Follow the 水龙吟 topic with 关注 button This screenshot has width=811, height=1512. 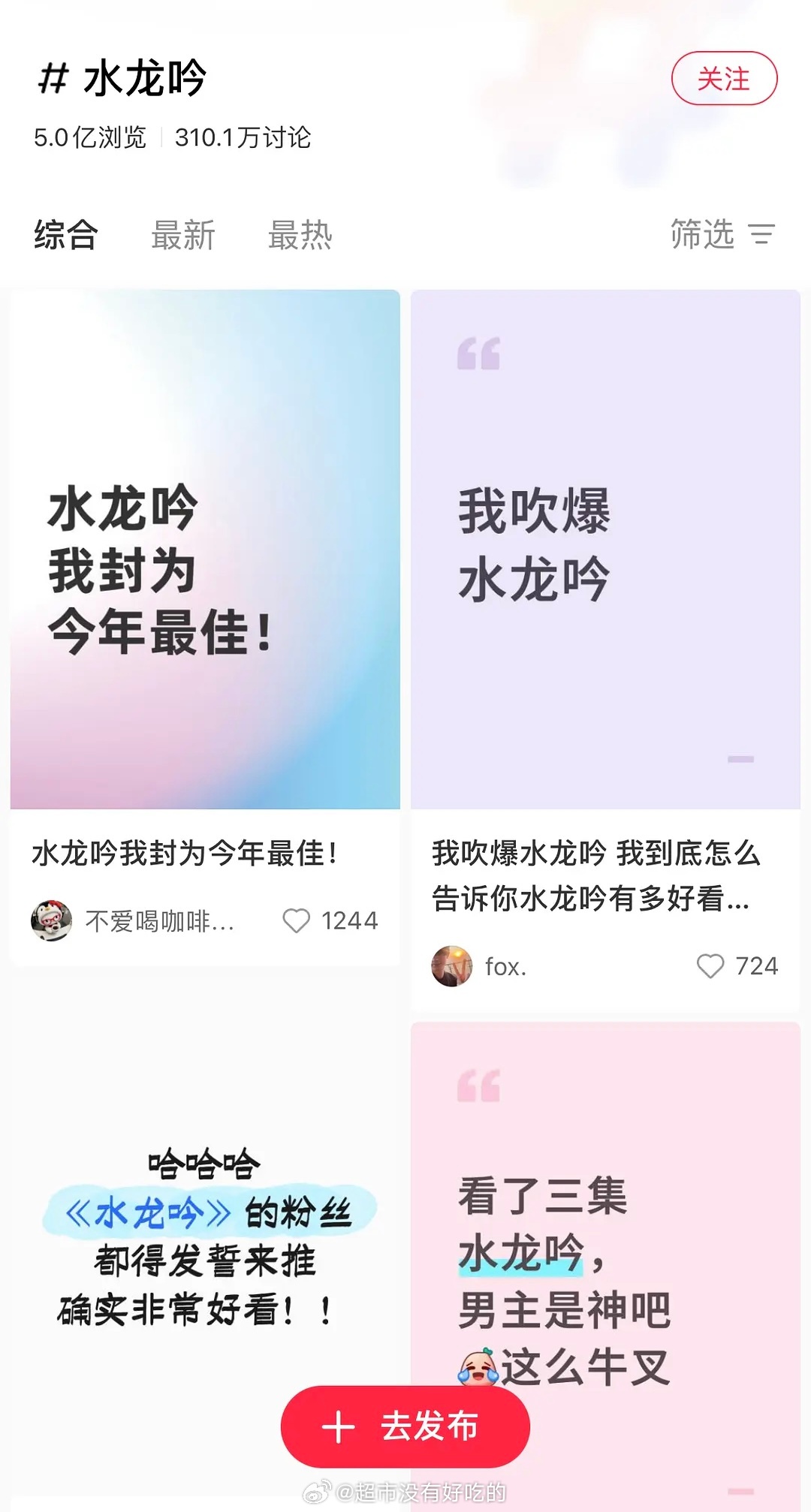click(x=724, y=77)
